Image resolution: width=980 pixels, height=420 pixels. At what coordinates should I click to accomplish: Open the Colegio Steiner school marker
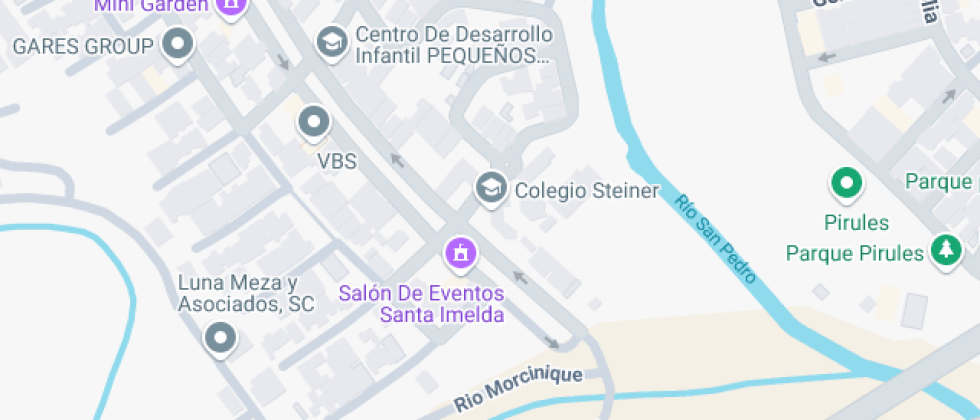(x=490, y=188)
